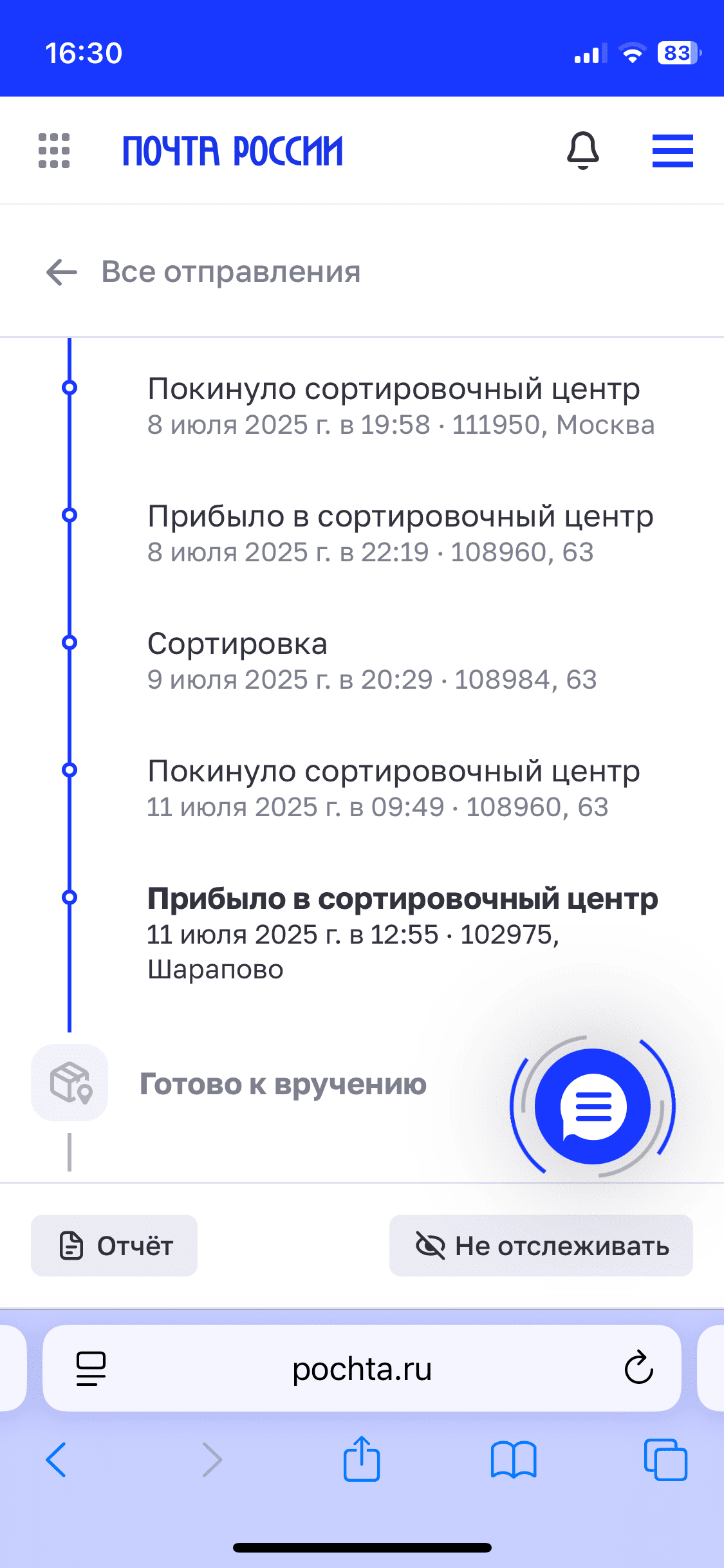724x1568 pixels.
Task: Share this page
Action: tap(362, 1459)
